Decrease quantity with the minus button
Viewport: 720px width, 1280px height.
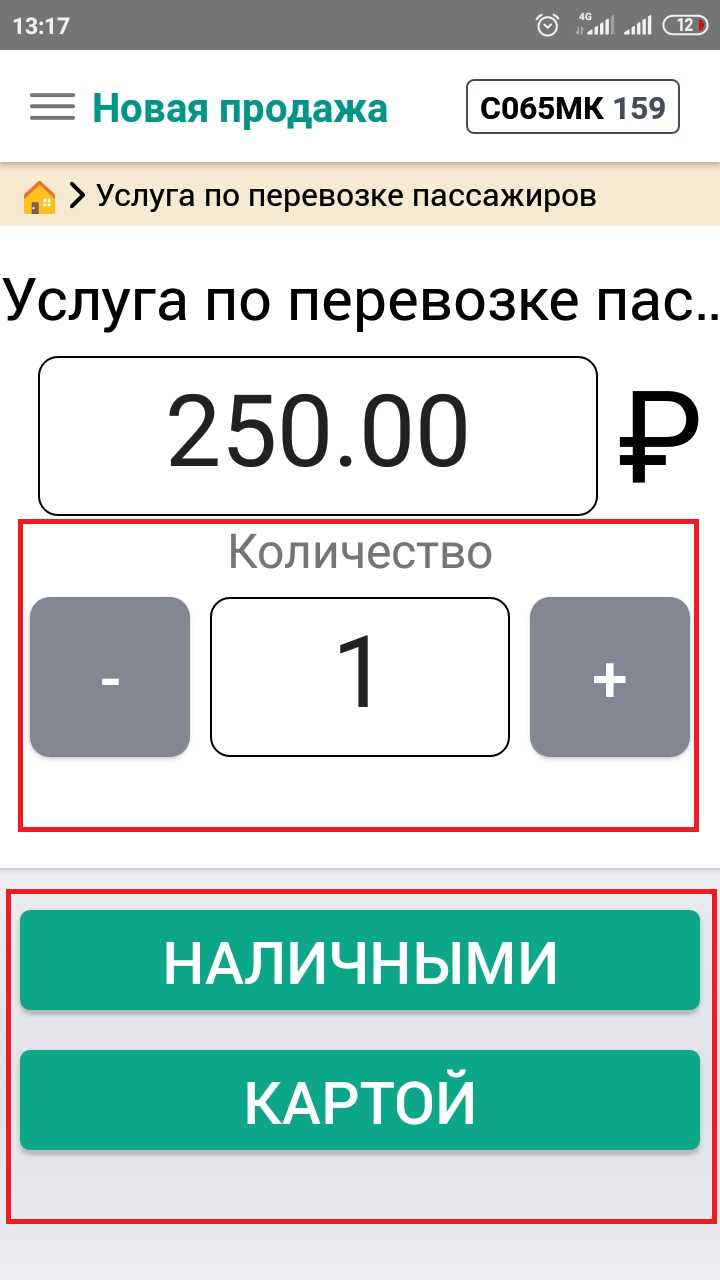pos(110,677)
